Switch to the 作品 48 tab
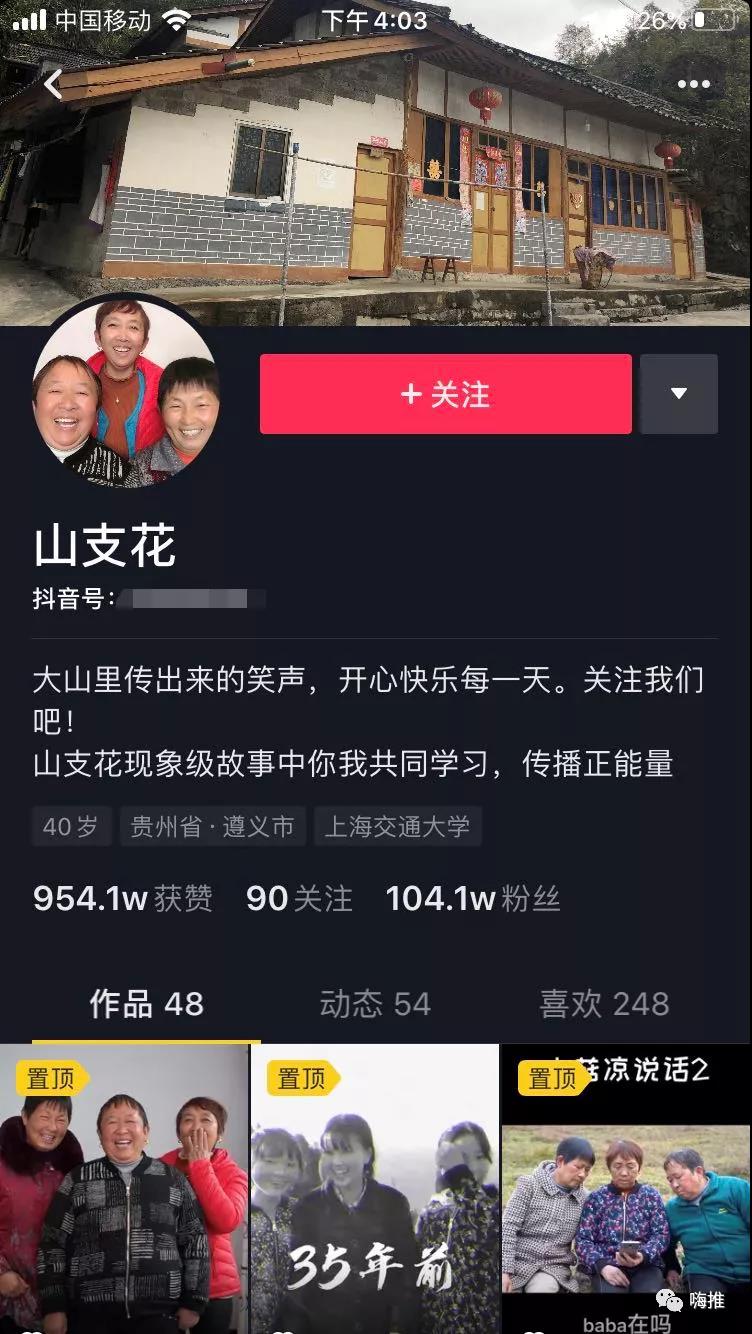 click(146, 1004)
